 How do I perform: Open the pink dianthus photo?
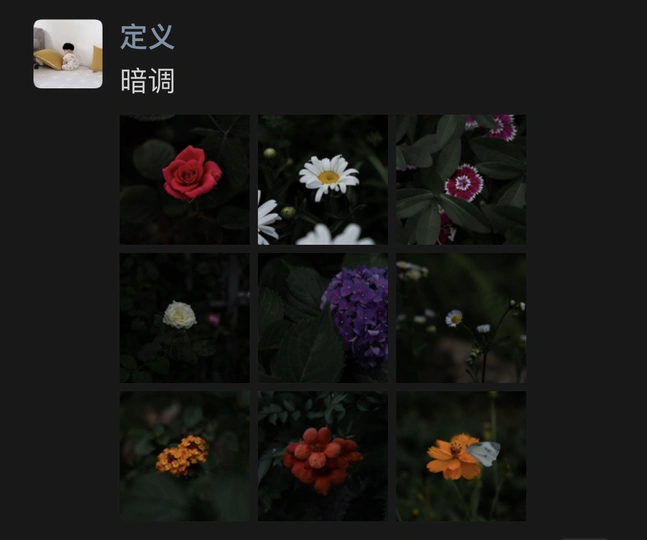[x=461, y=179]
